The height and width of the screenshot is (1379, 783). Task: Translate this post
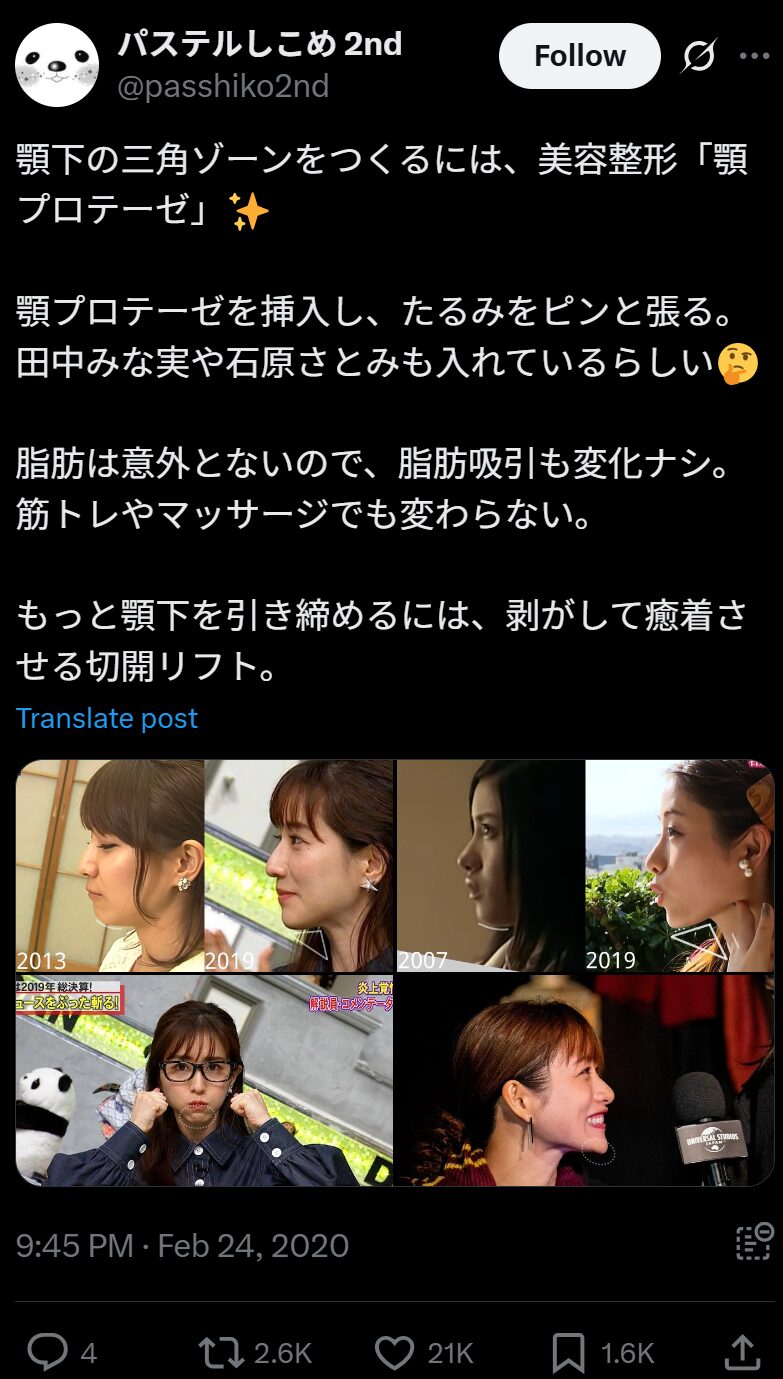tap(107, 718)
